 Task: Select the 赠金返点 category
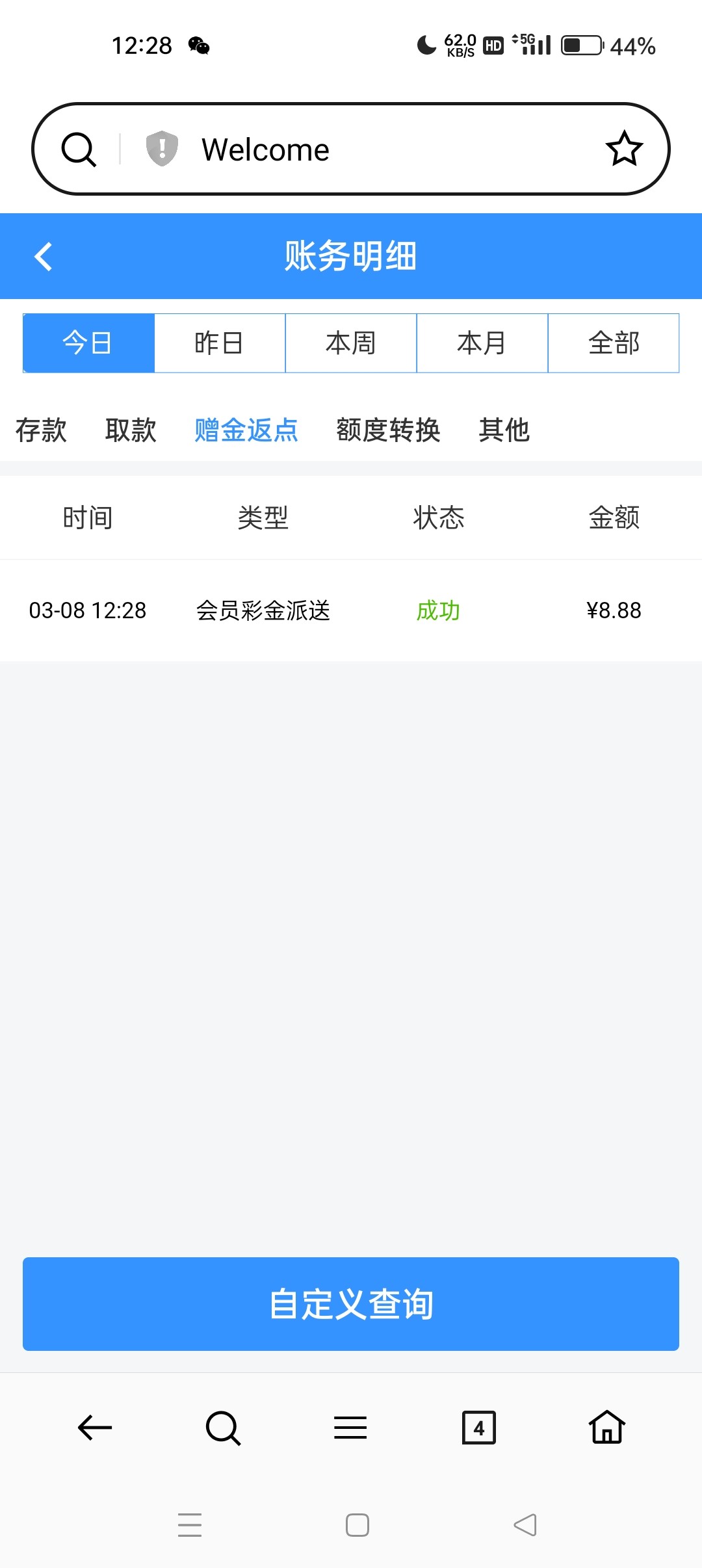[246, 430]
